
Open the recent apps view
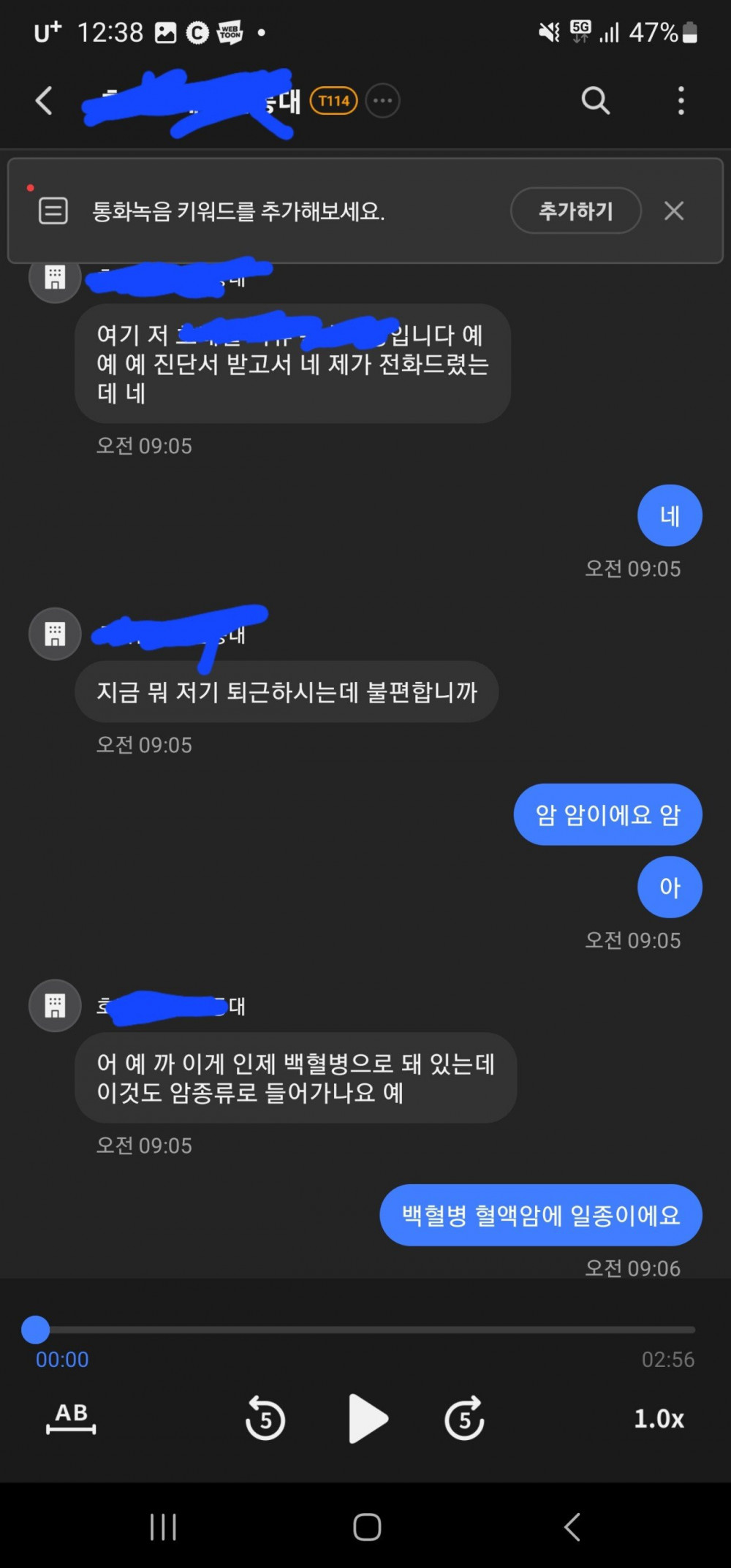click(x=163, y=1526)
